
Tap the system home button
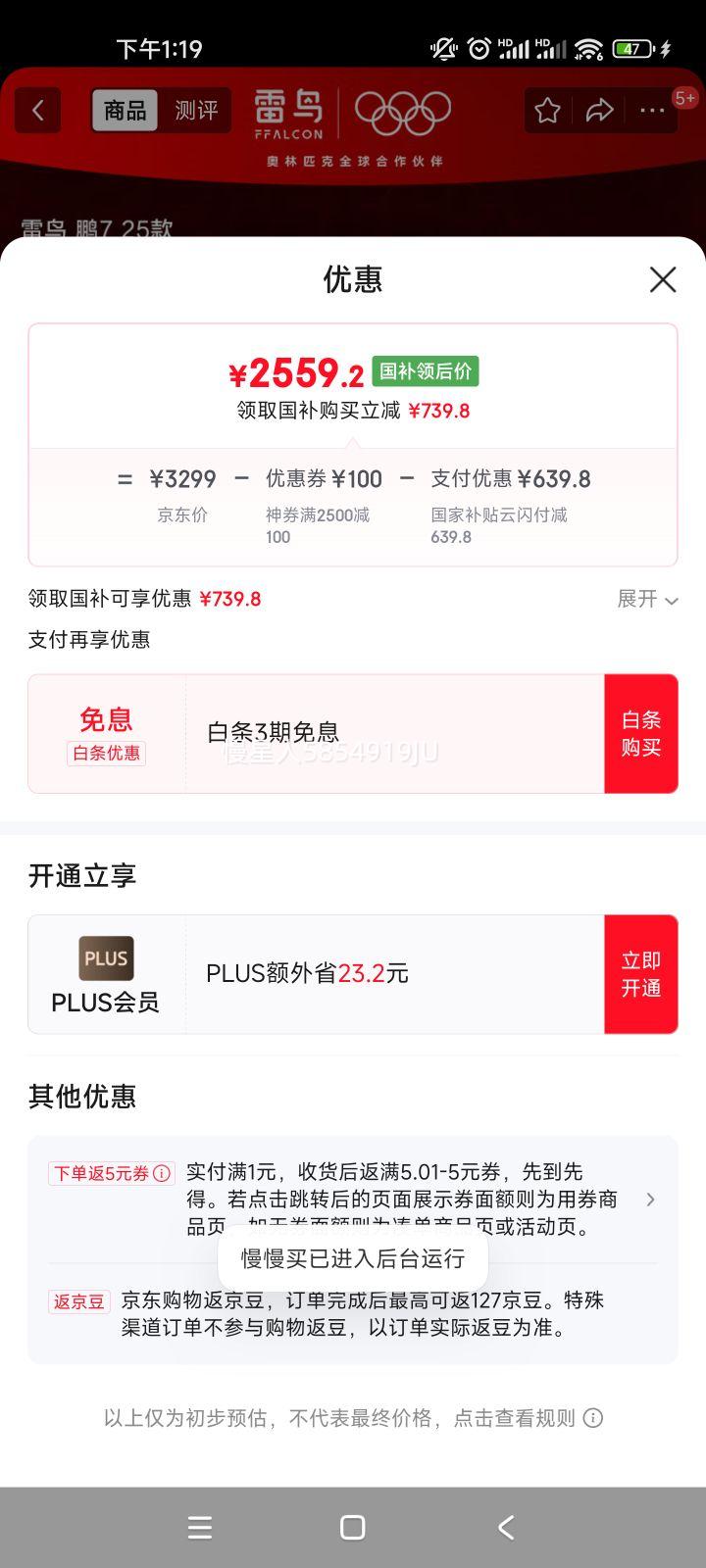(x=353, y=1527)
